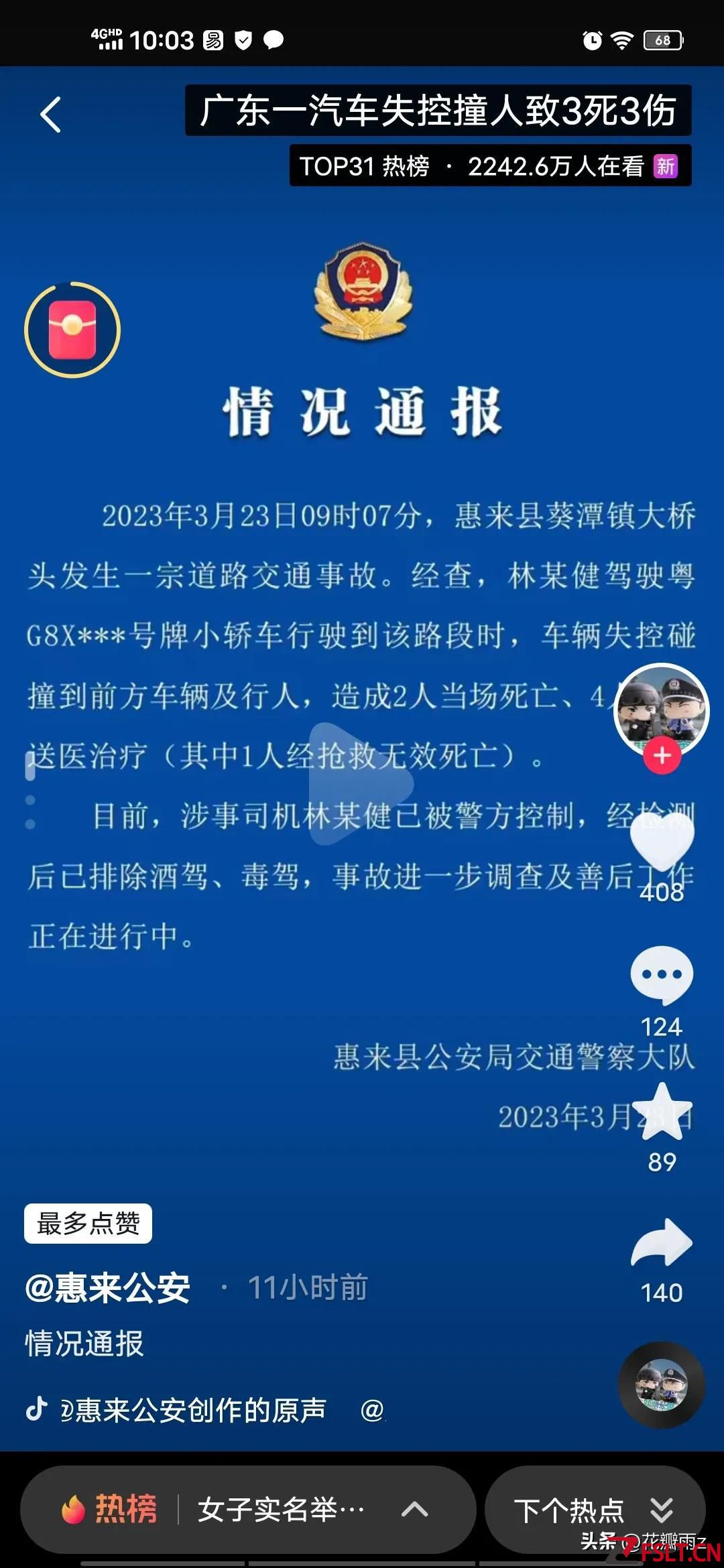
Task: Open 惠来公安 profile avatar
Action: pyautogui.click(x=661, y=709)
